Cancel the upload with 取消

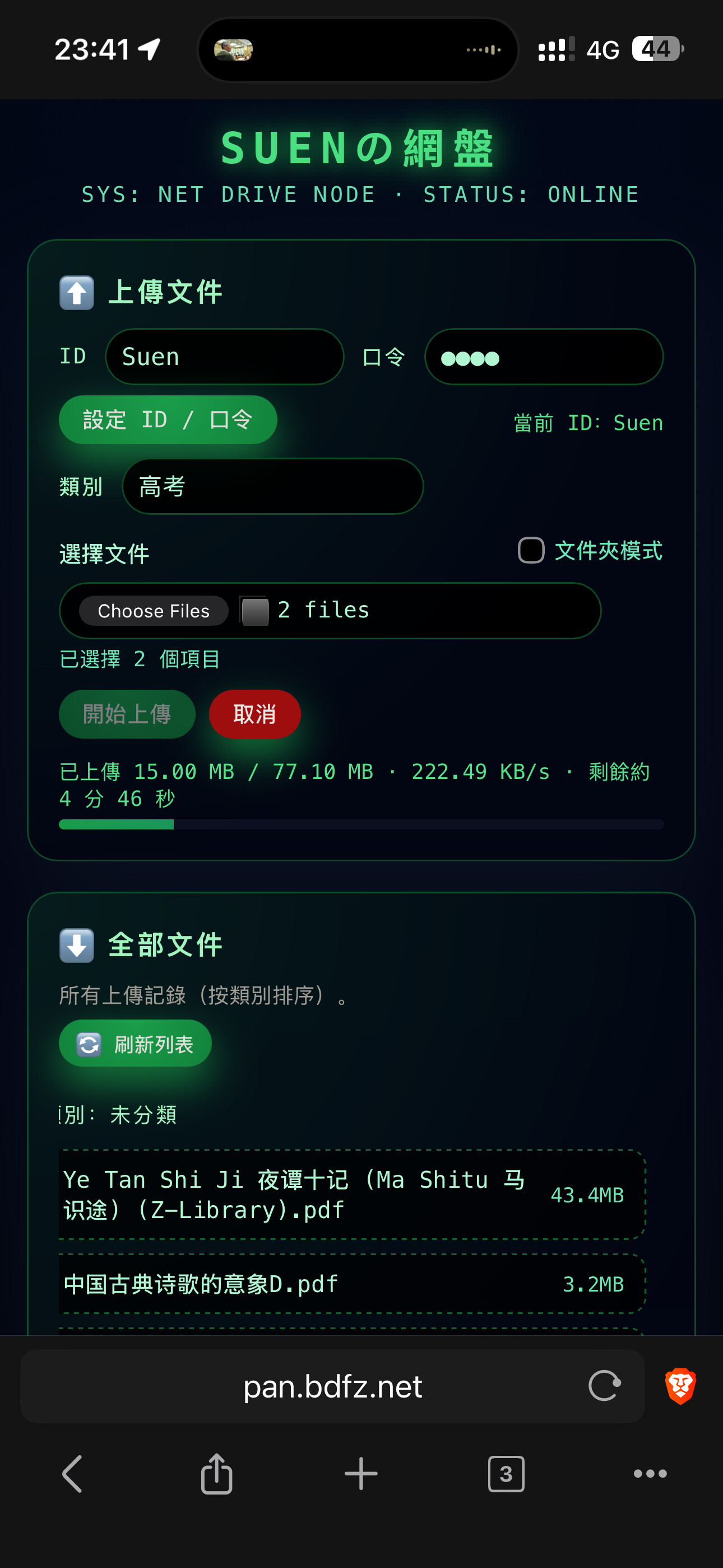[x=254, y=714]
